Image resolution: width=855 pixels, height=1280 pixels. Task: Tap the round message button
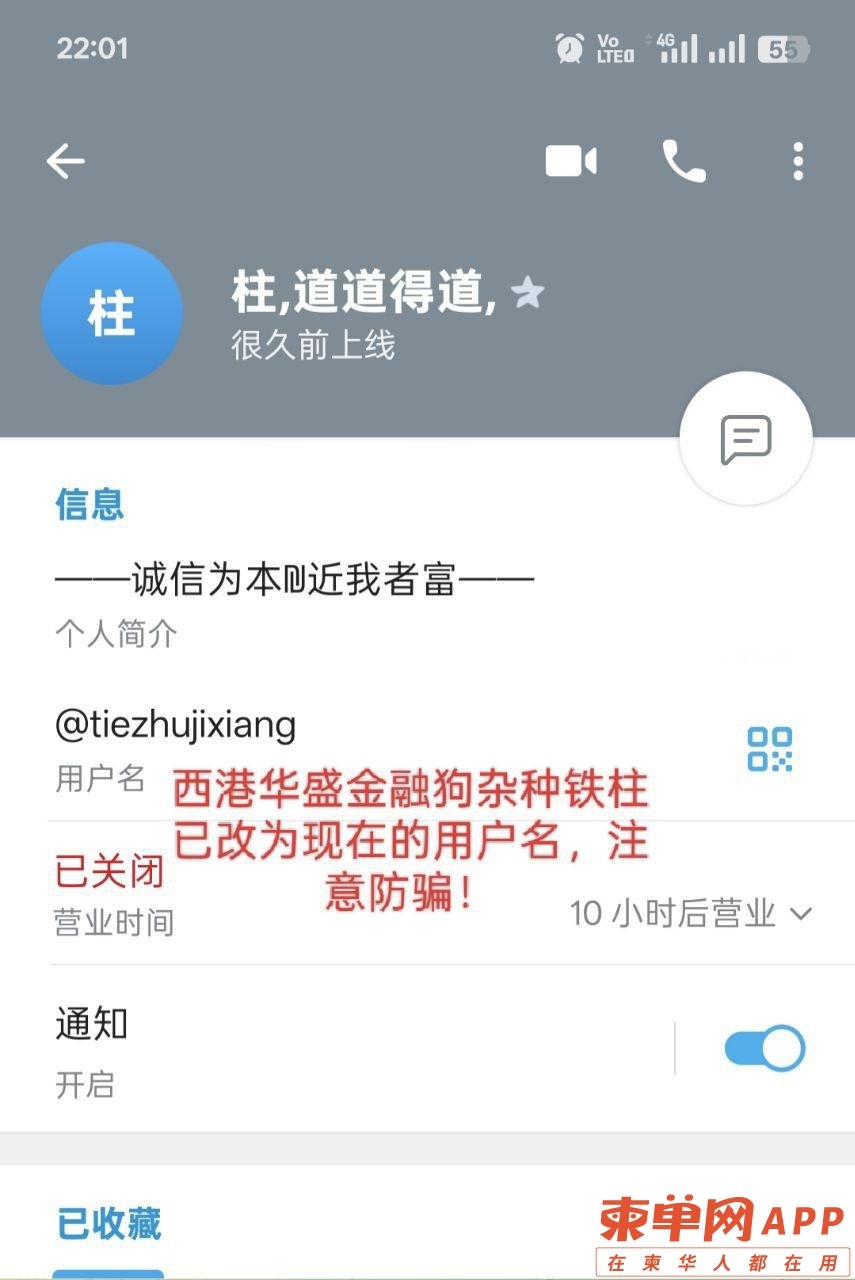[746, 439]
